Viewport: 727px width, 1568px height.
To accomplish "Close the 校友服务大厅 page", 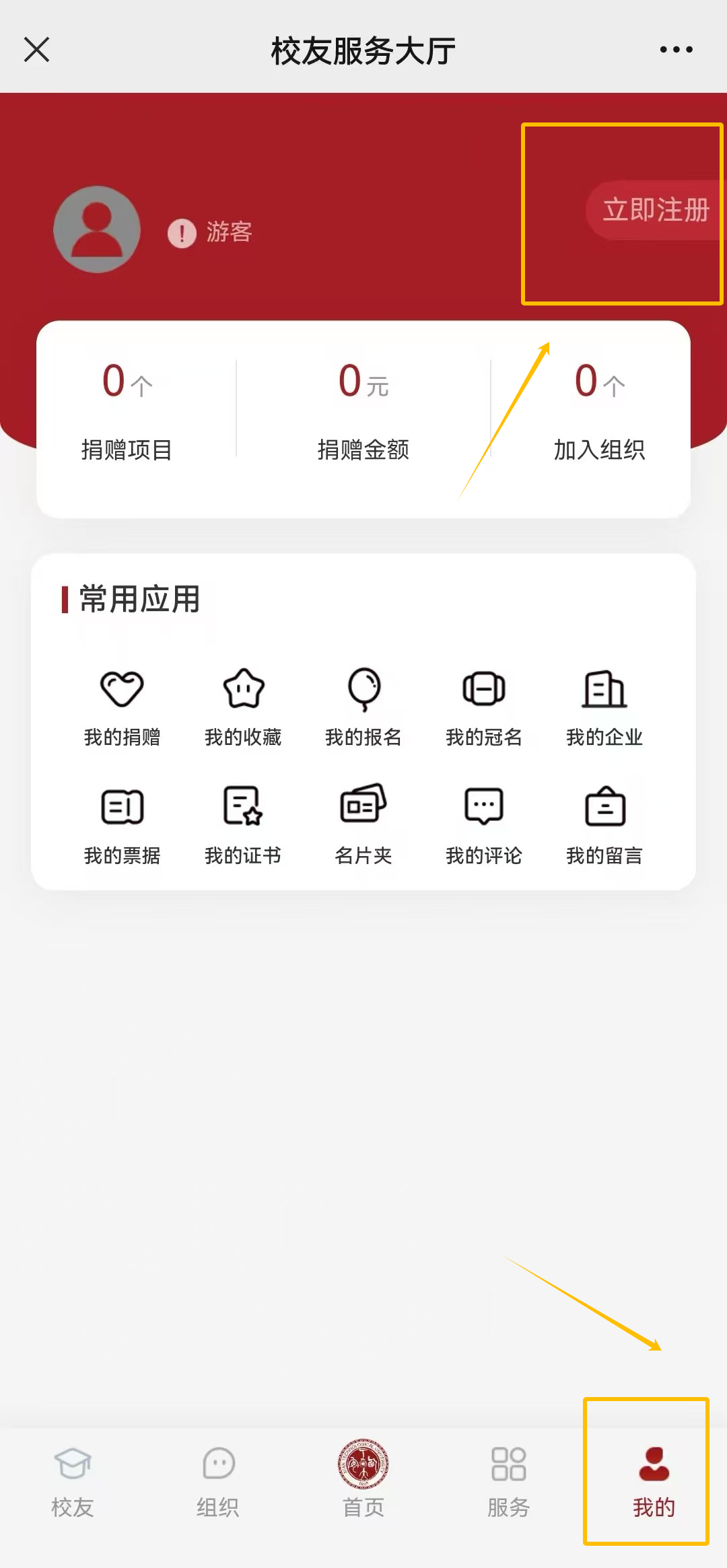I will pyautogui.click(x=37, y=50).
